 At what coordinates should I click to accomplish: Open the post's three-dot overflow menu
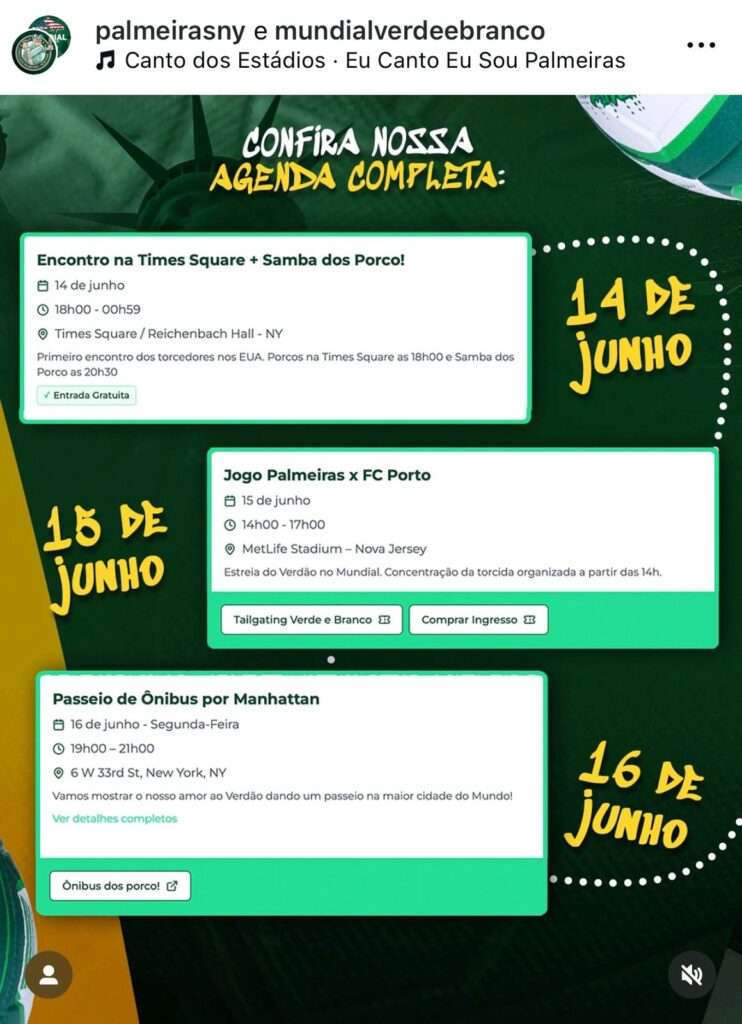[x=702, y=45]
